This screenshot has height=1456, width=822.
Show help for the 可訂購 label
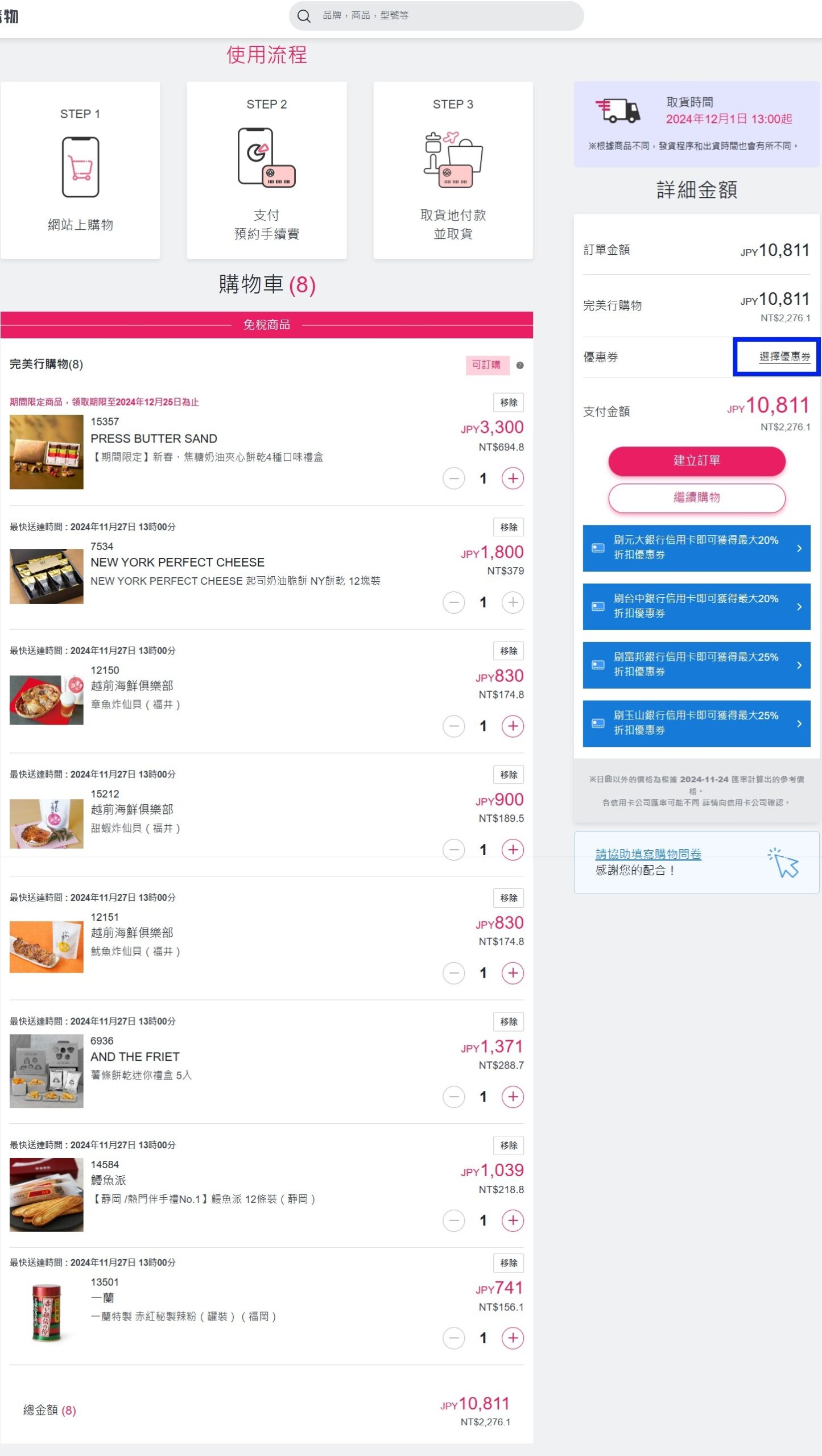click(x=519, y=365)
